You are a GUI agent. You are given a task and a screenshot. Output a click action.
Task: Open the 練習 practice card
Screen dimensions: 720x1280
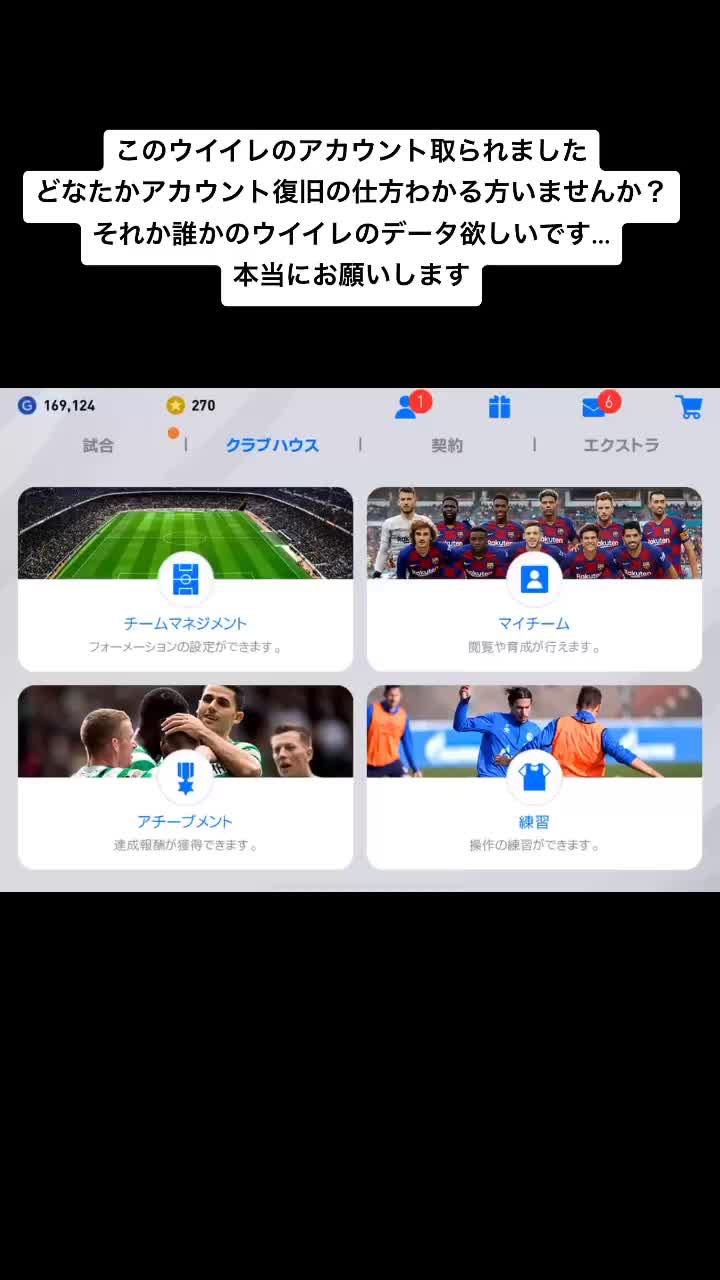coord(534,778)
